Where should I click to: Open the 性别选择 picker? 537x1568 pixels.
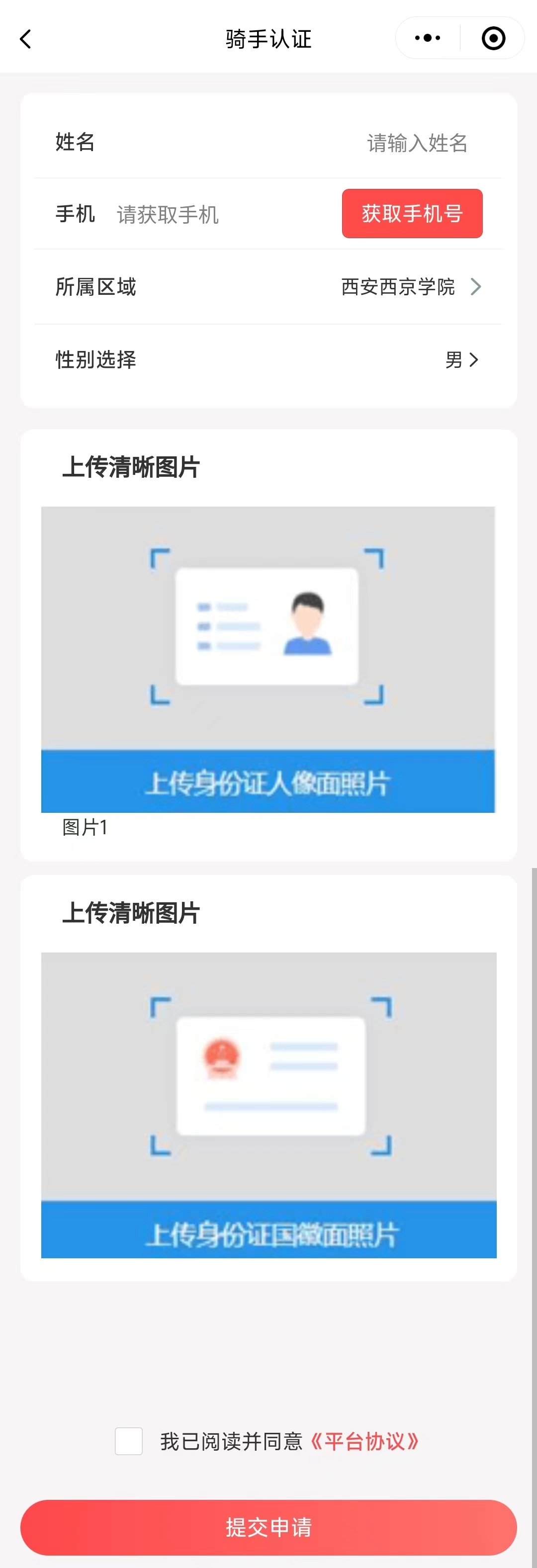(268, 360)
